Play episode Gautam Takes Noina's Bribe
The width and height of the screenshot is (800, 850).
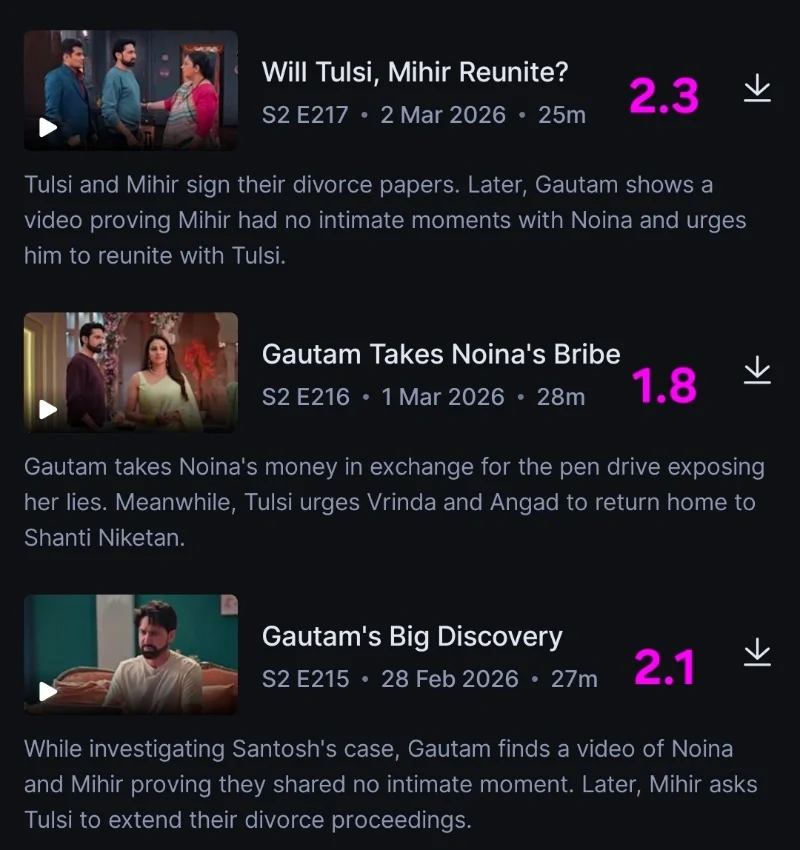point(130,372)
